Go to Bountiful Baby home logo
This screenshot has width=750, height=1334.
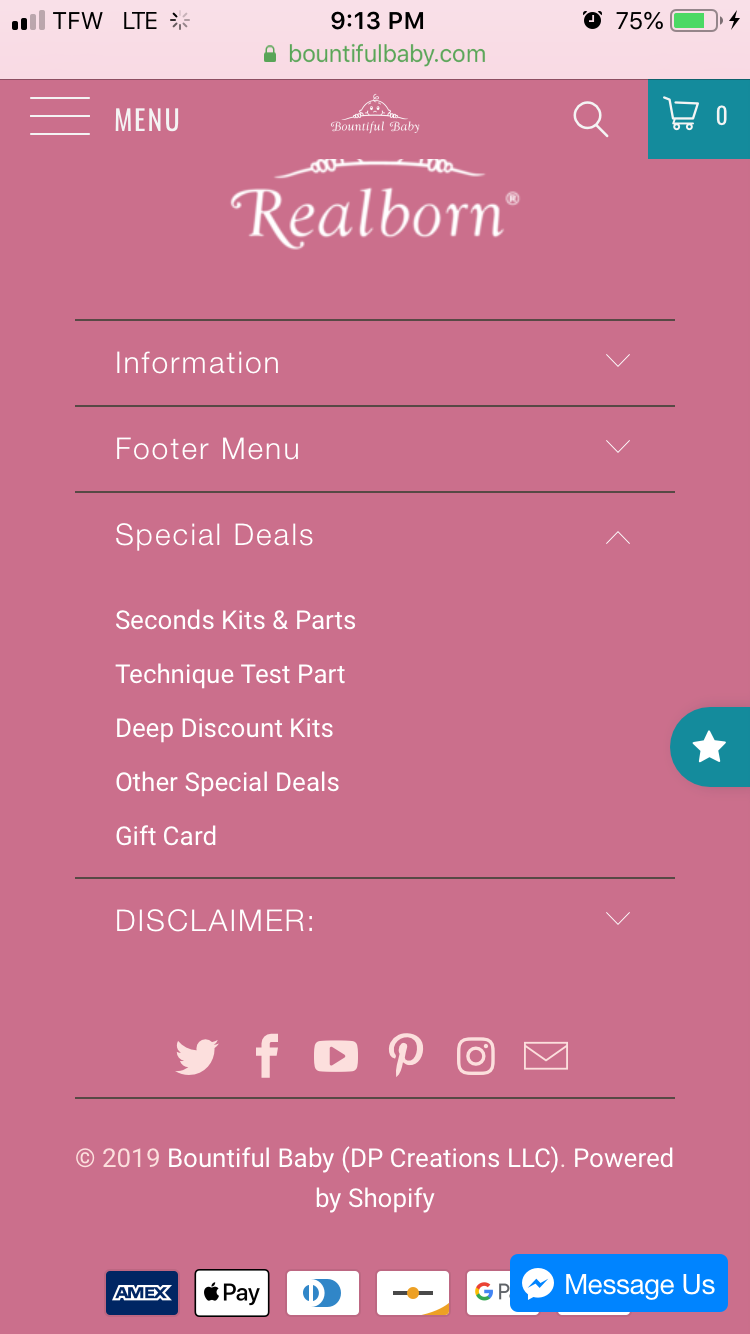tap(375, 116)
